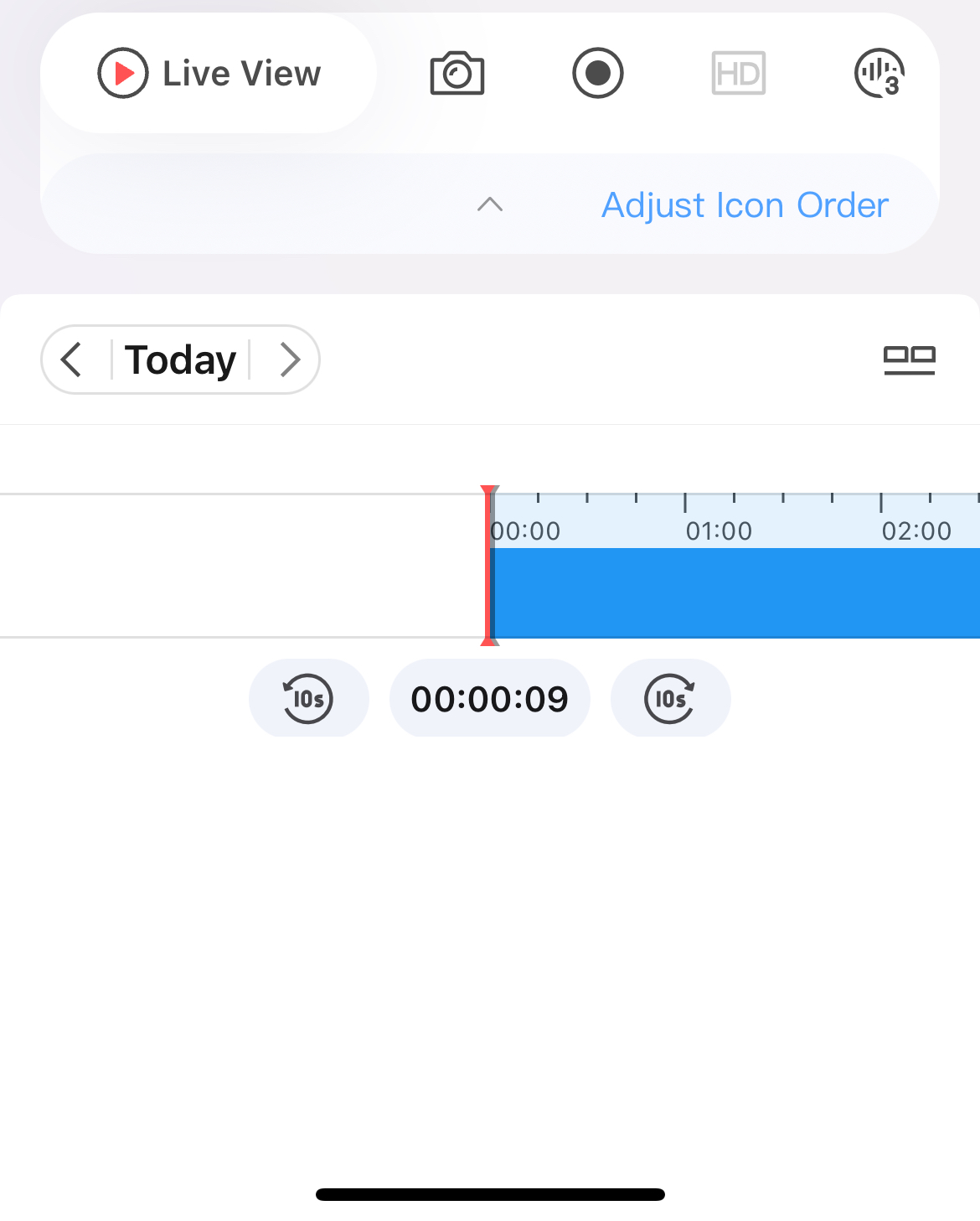The image size is (980, 1221).
Task: Switch to Live View
Action: (x=209, y=74)
